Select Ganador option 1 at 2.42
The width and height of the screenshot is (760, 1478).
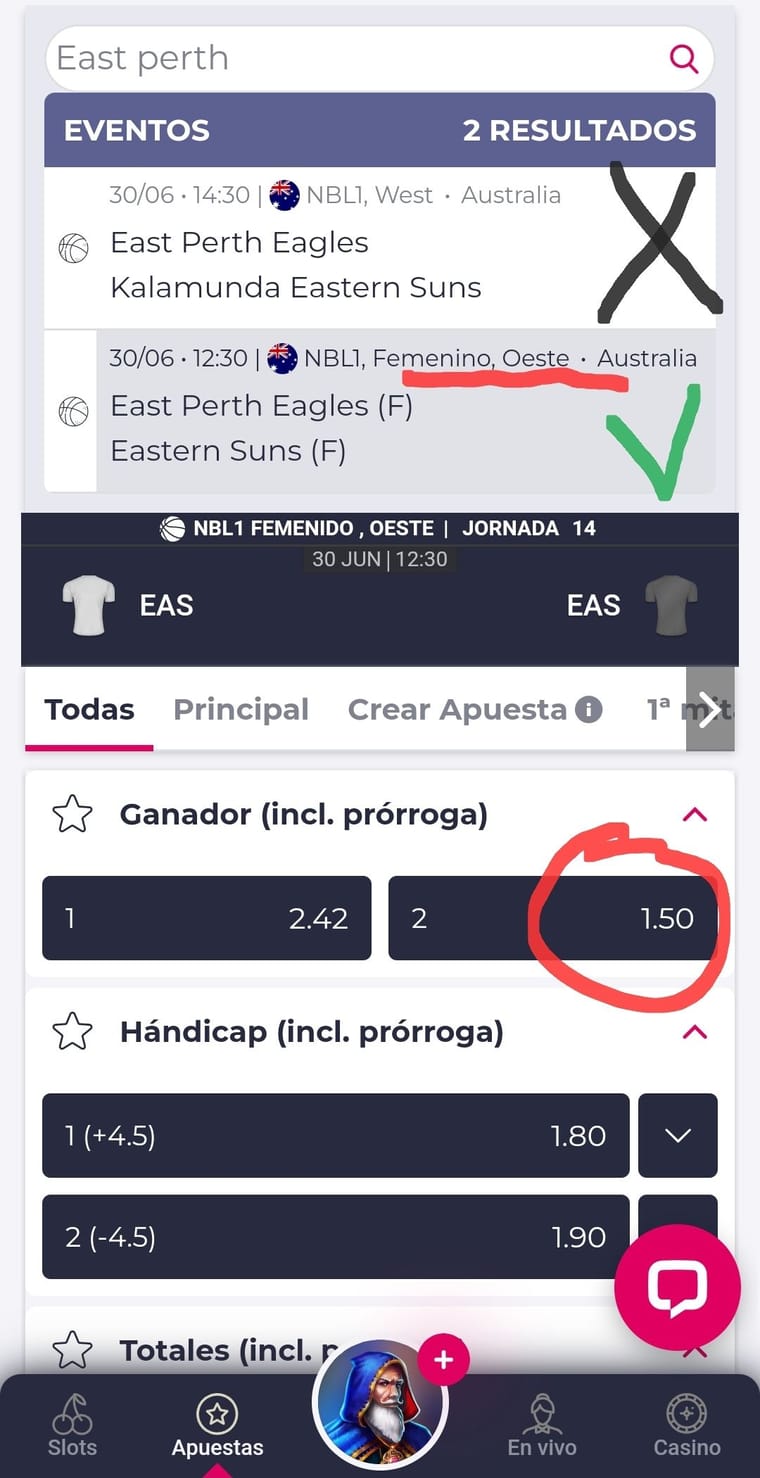tap(206, 918)
